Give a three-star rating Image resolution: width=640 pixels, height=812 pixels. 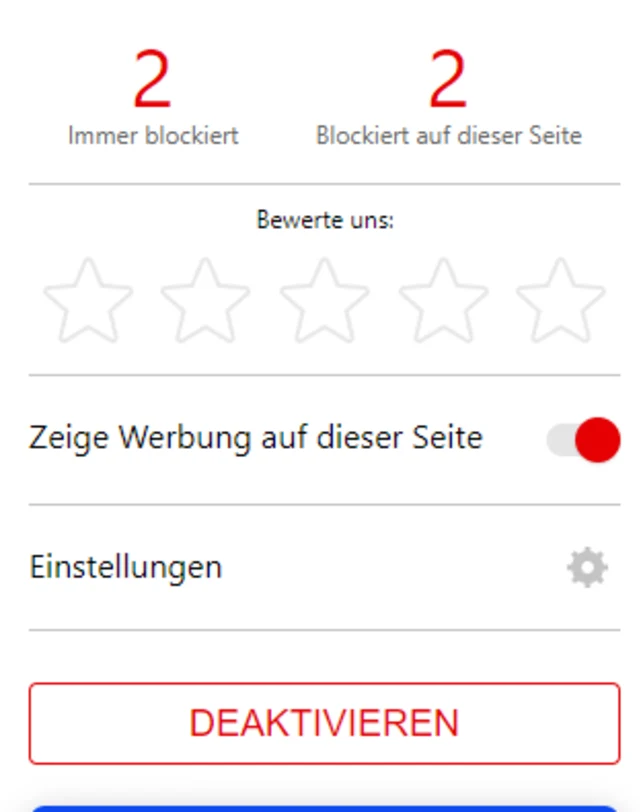pyautogui.click(x=324, y=301)
